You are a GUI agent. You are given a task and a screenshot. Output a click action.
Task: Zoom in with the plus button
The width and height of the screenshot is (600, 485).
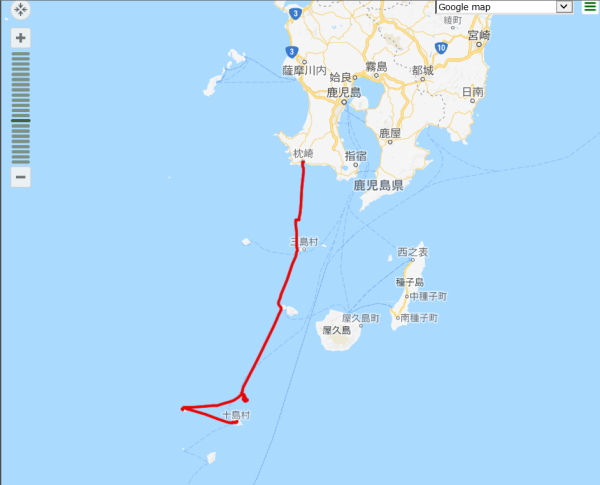21,38
